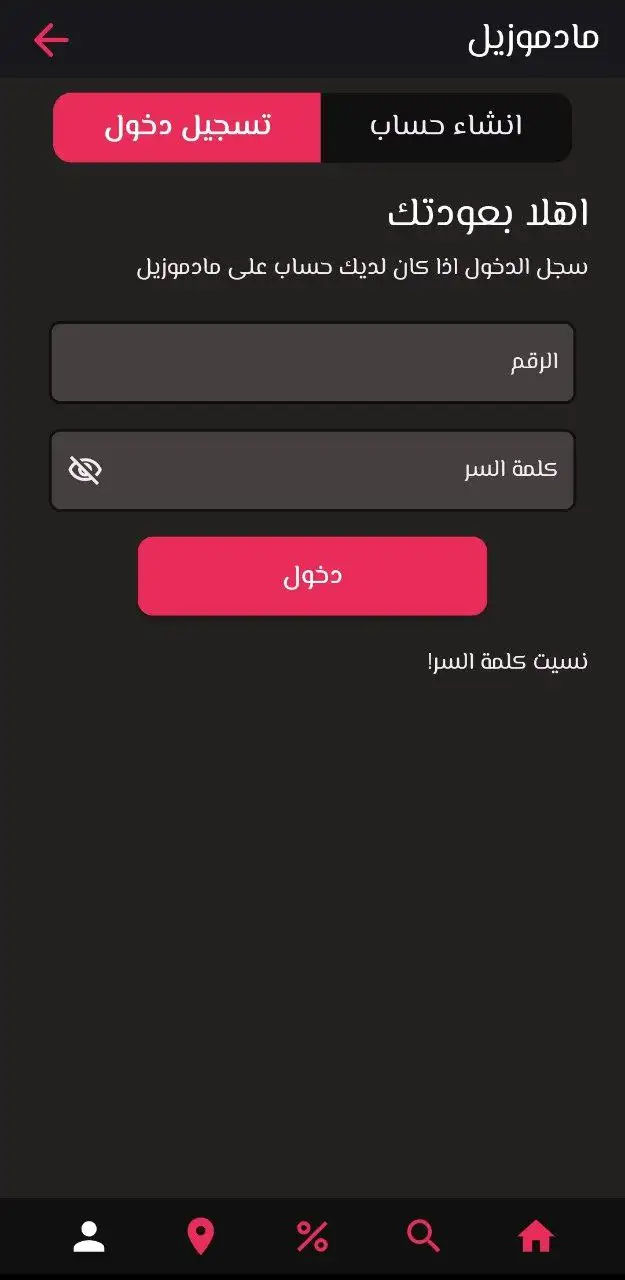Focus the الرقم number field

(x=312, y=362)
